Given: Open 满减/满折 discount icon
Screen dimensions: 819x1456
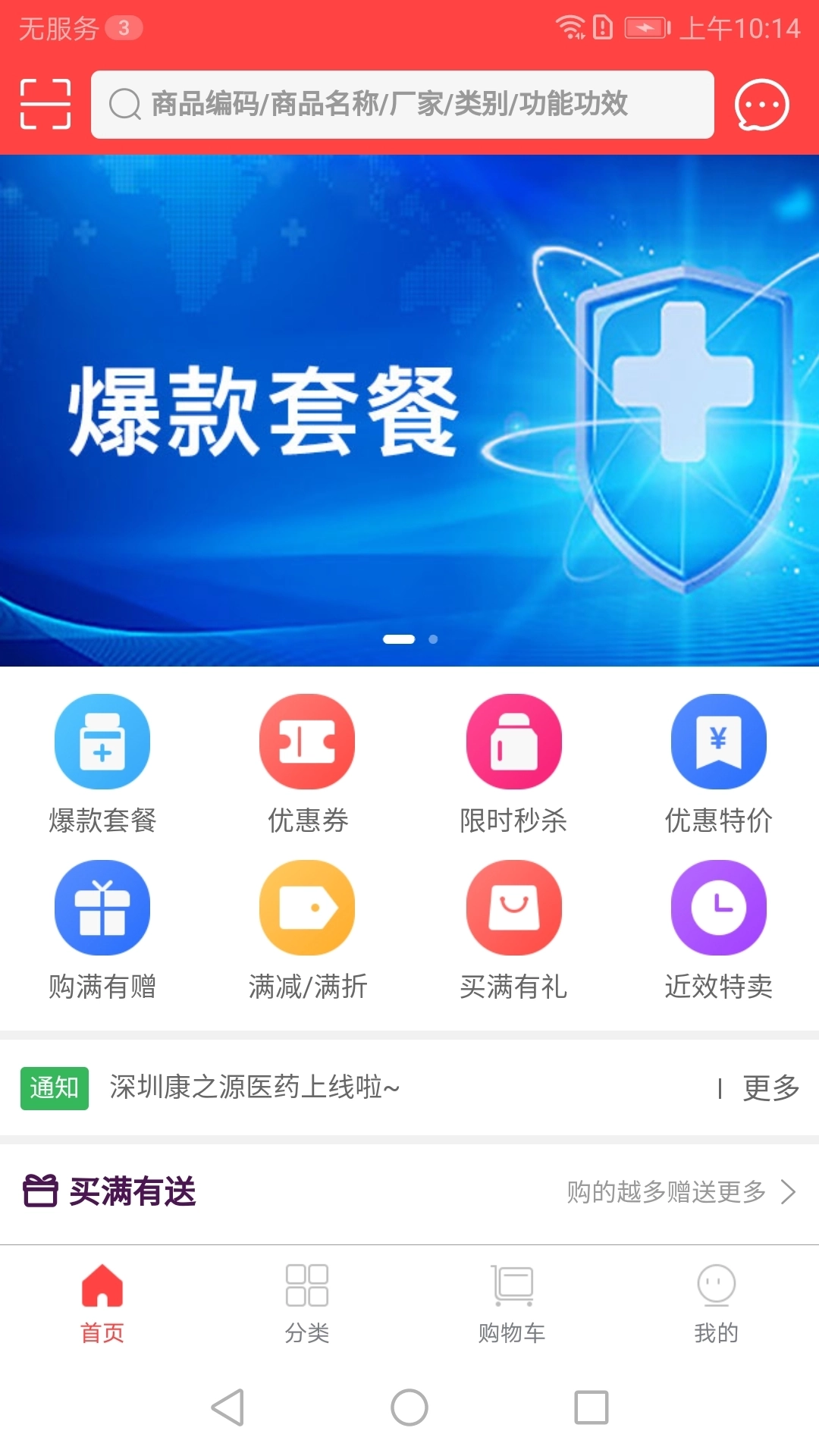Looking at the screenshot, I should 307,907.
